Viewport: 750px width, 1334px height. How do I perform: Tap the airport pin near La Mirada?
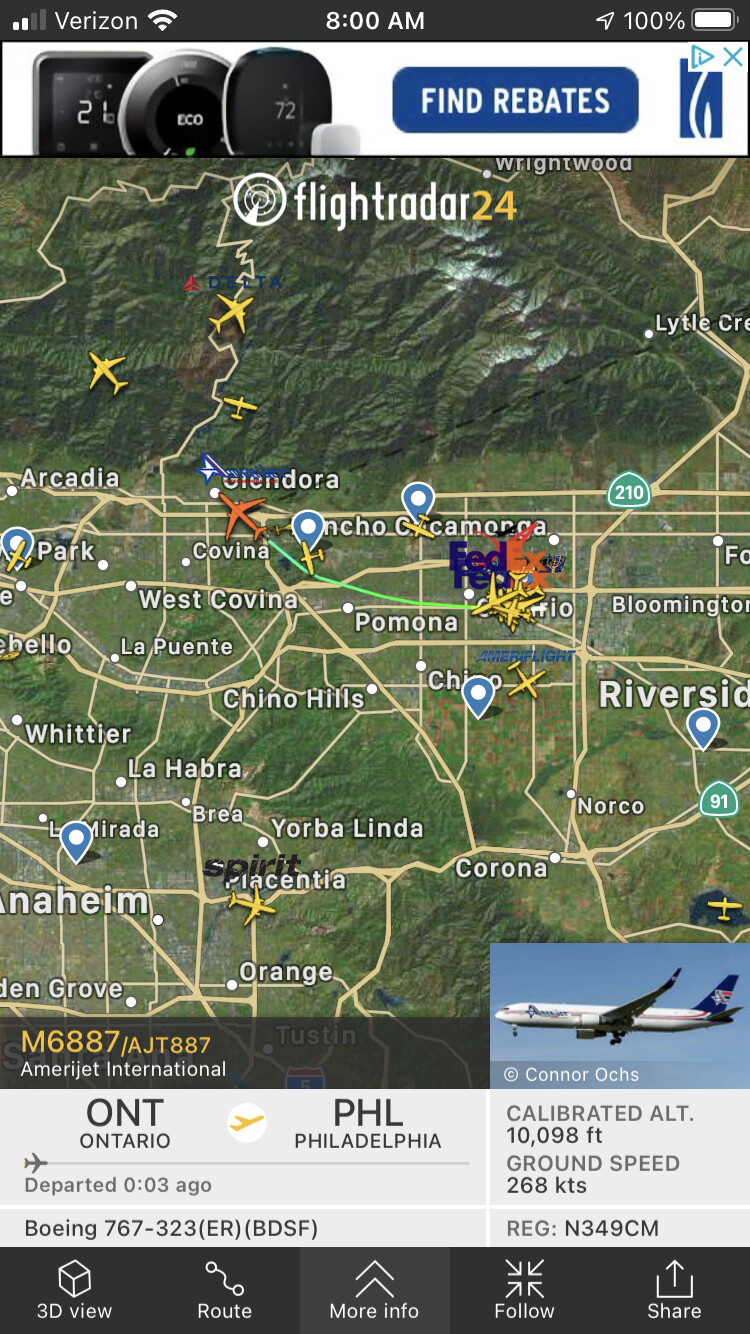[76, 840]
